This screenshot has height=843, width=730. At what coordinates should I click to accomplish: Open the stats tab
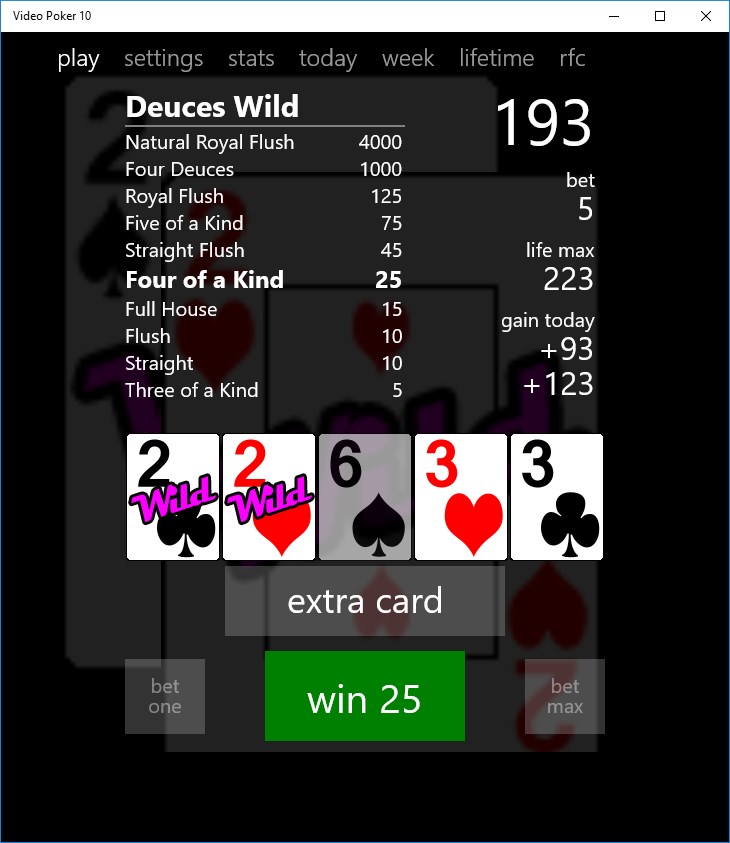tap(251, 59)
